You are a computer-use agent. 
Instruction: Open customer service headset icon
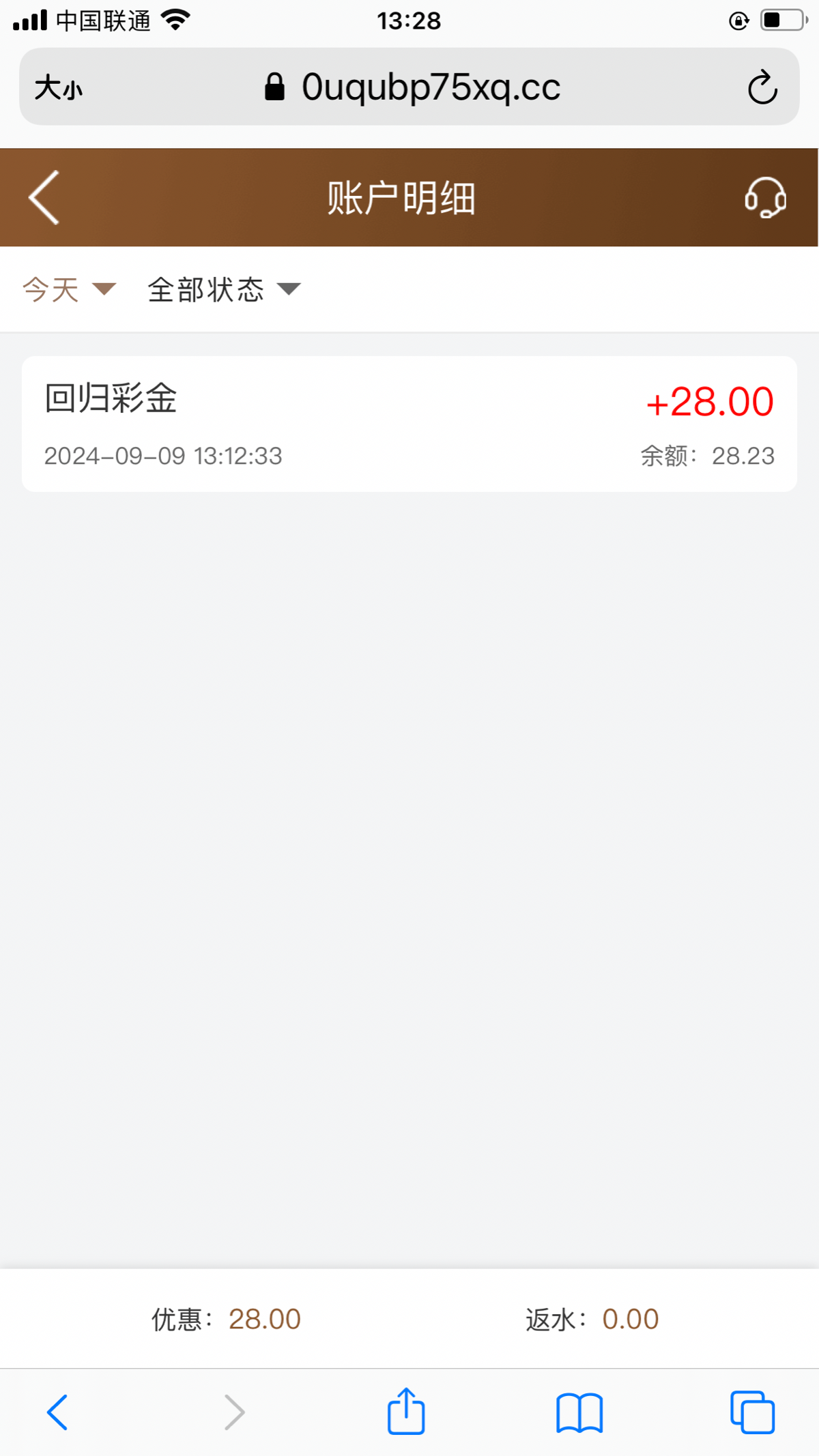(x=765, y=198)
